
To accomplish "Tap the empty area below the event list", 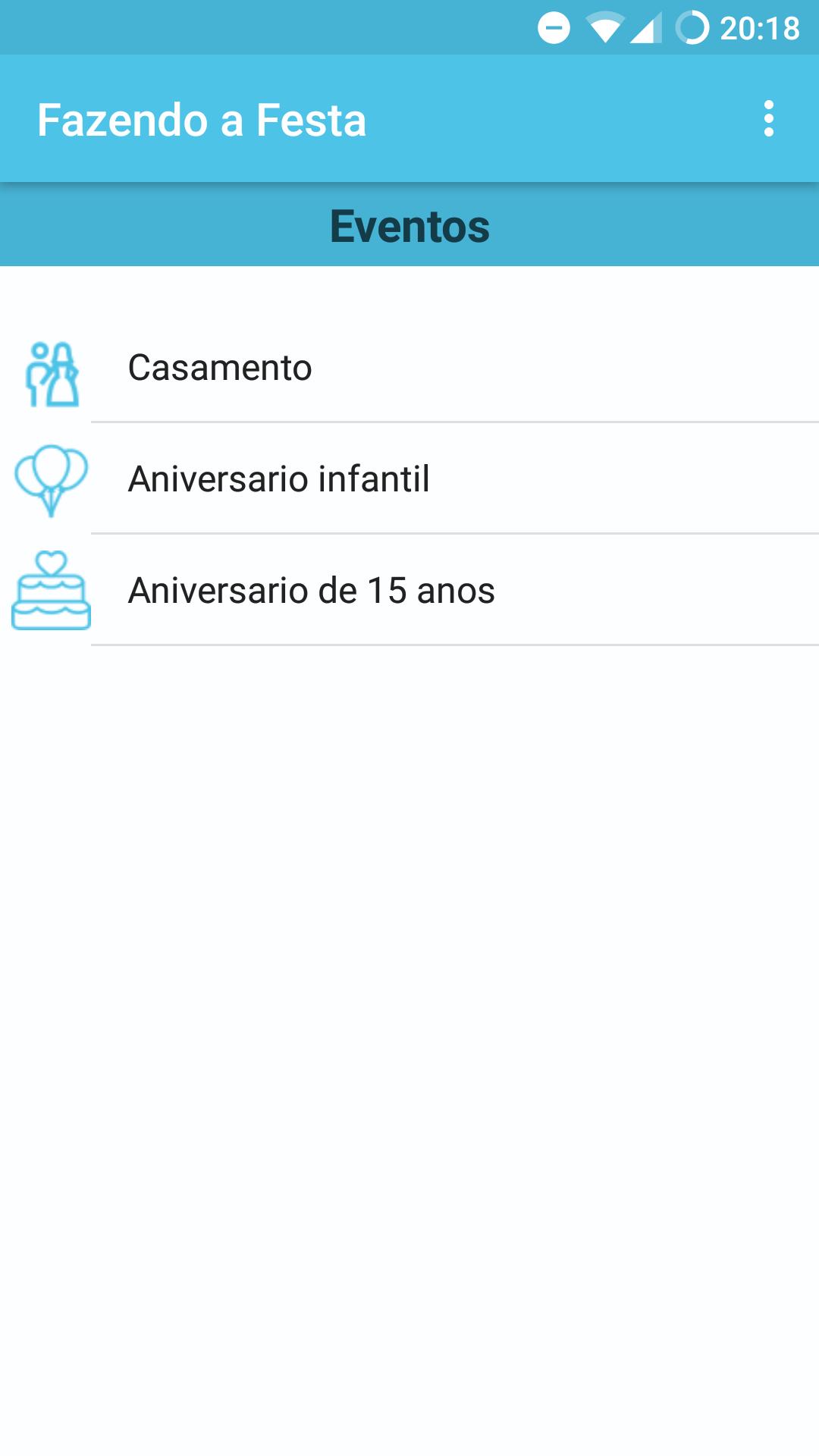I will (409, 986).
